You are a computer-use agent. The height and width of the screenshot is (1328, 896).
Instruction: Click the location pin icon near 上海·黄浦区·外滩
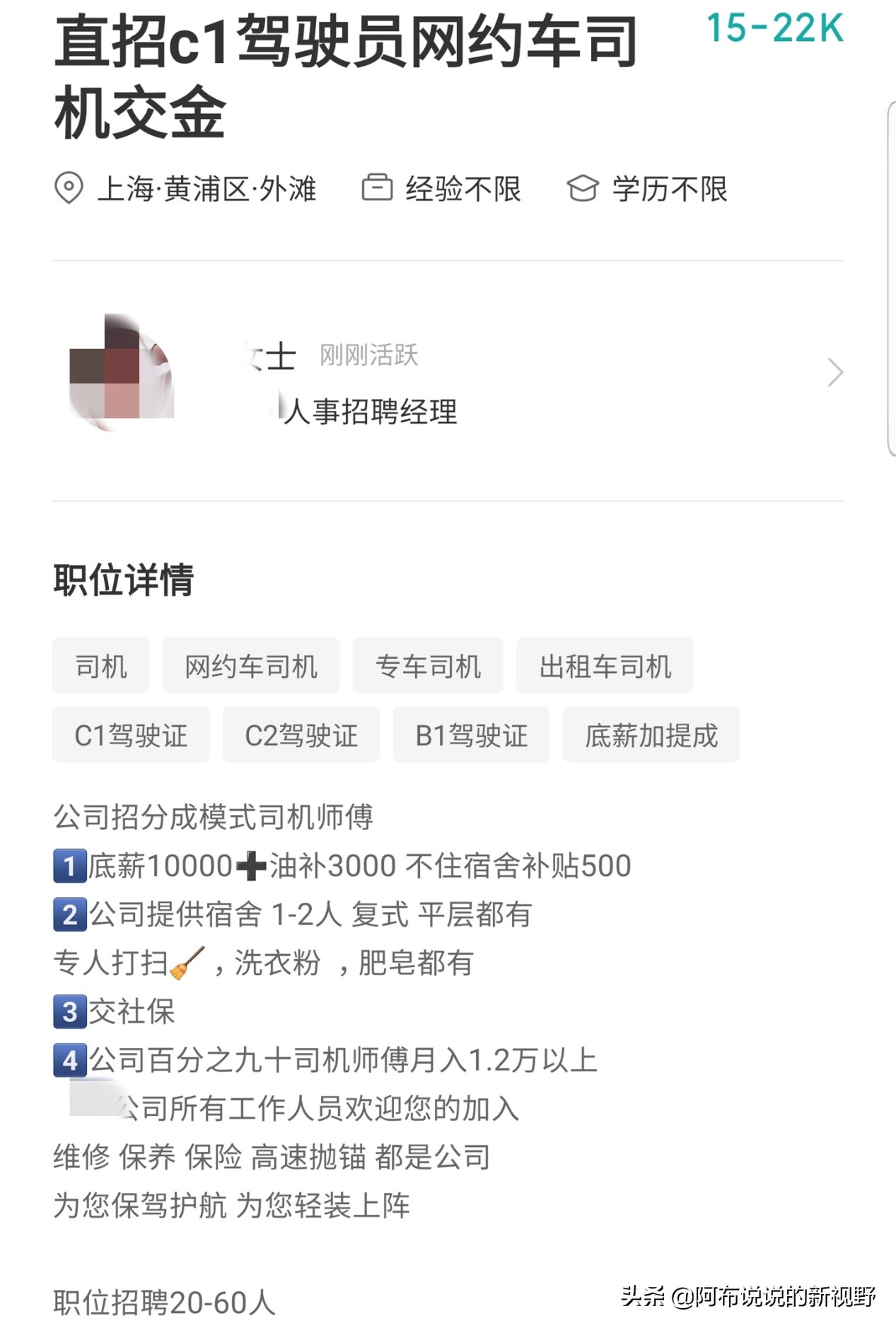(68, 188)
